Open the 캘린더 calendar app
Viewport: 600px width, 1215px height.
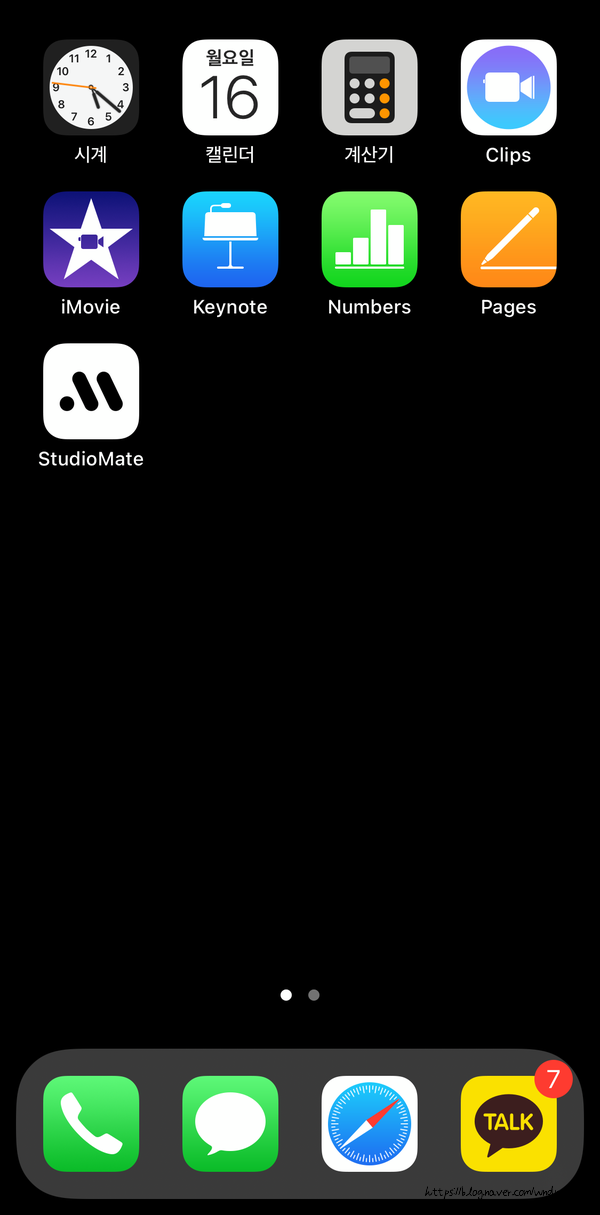pos(230,88)
